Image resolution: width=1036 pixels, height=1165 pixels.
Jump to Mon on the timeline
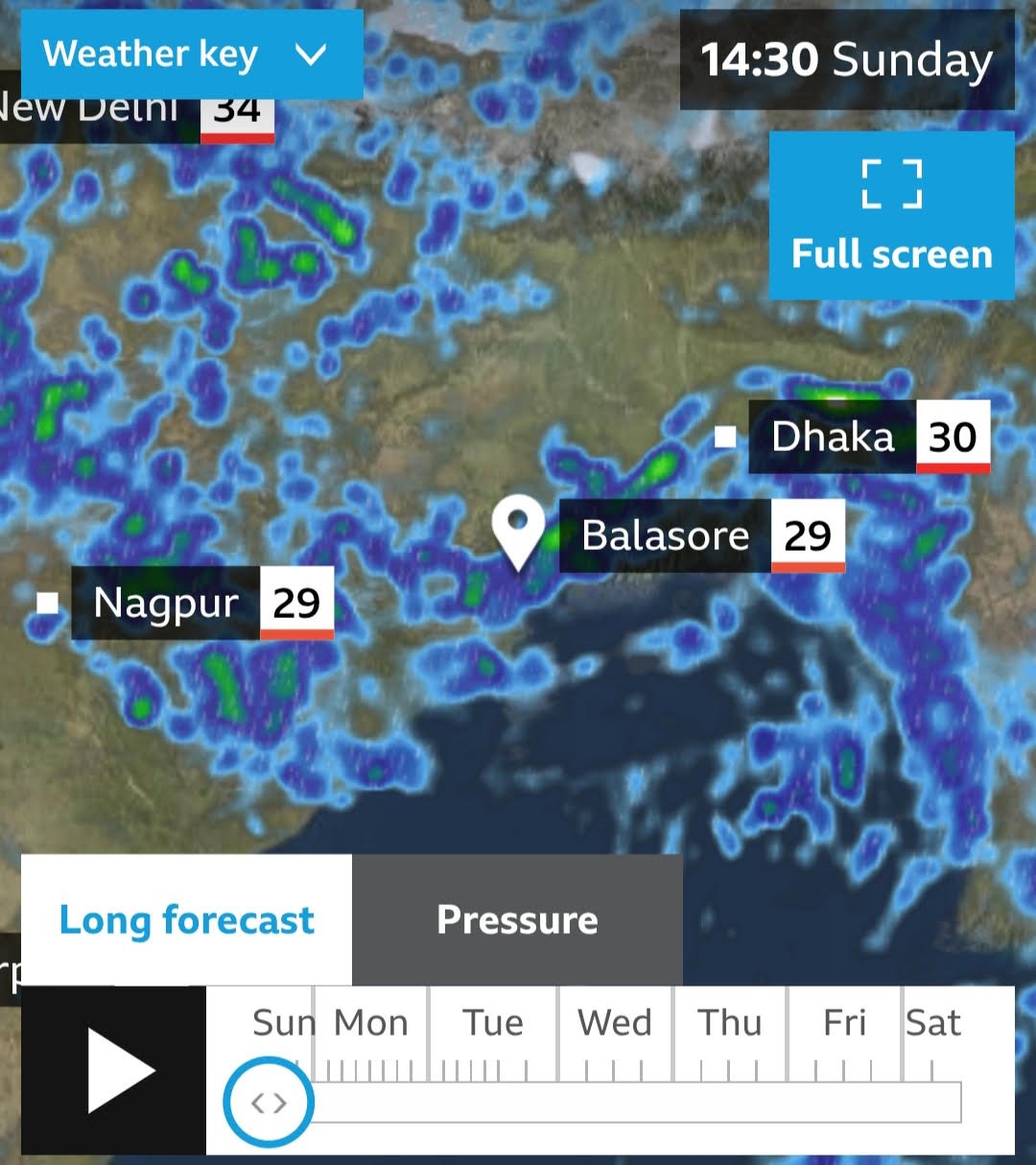pyautogui.click(x=371, y=1023)
